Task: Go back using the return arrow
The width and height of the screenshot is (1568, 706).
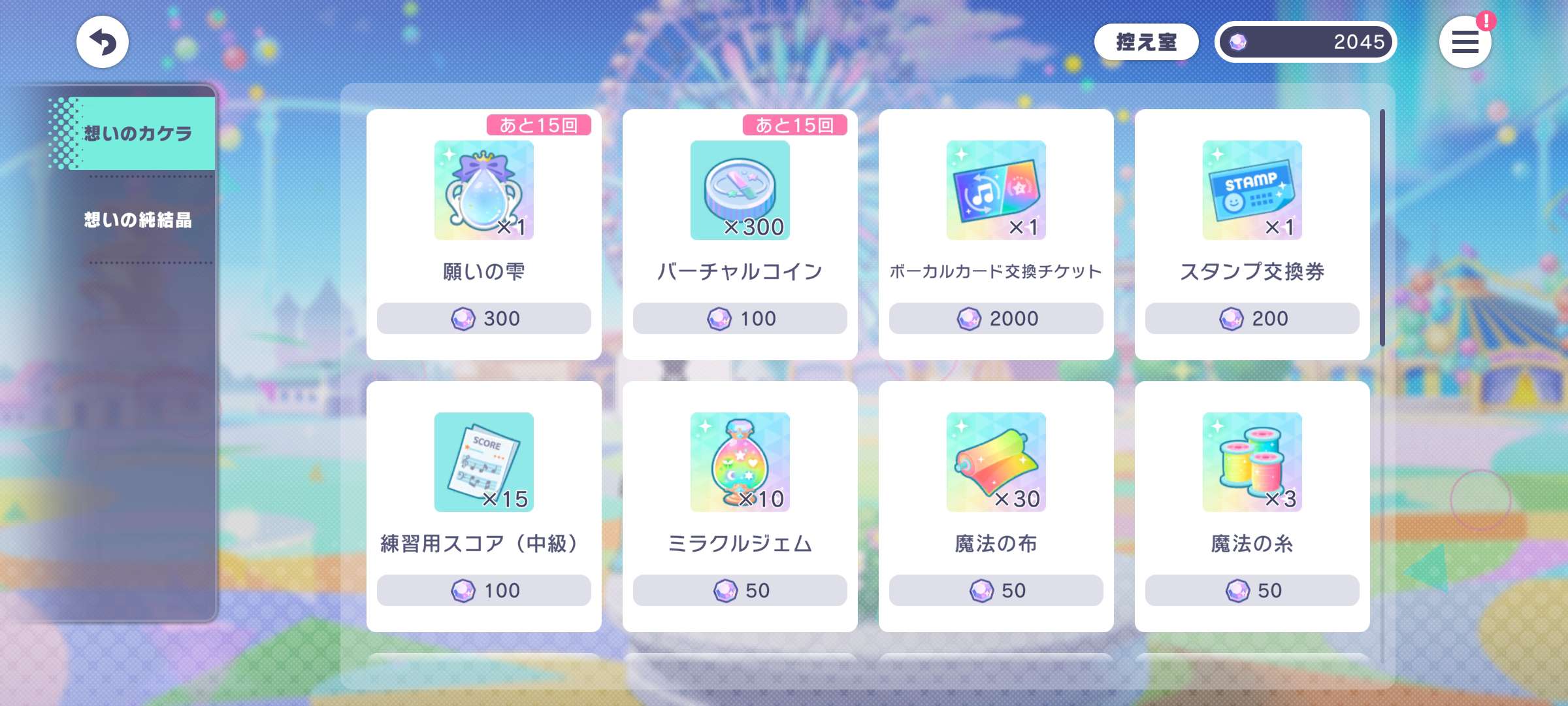Action: click(x=103, y=42)
